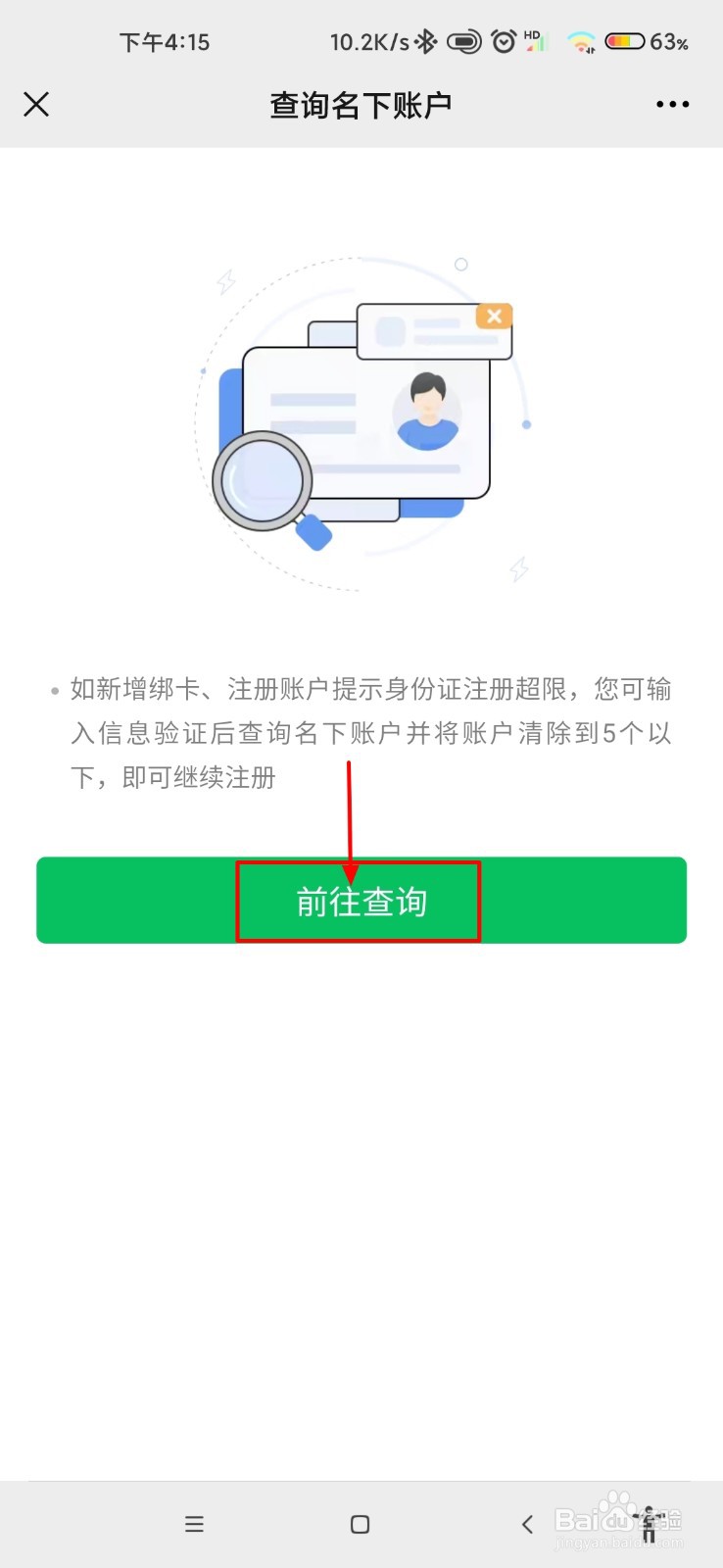Tap the network speed reading 10.2K/s

(371, 41)
